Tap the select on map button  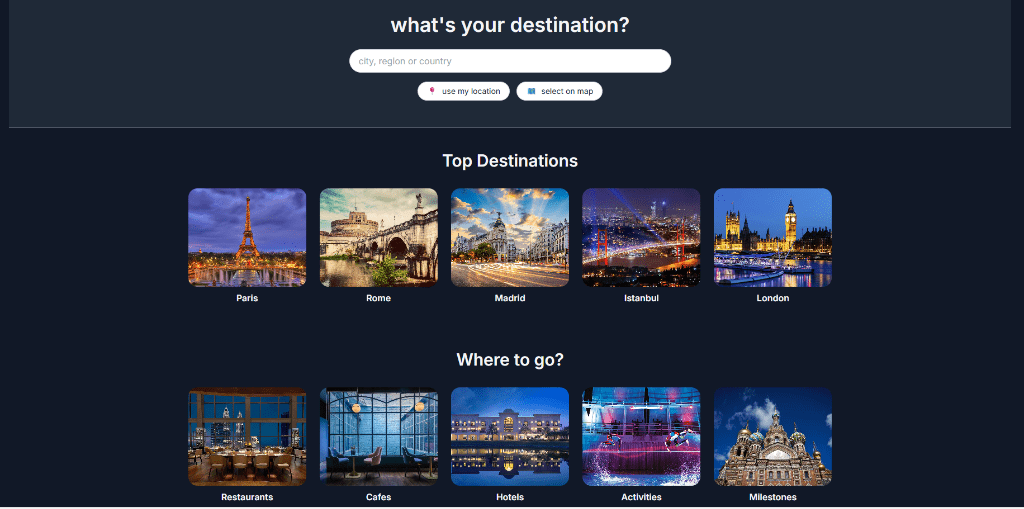click(559, 91)
